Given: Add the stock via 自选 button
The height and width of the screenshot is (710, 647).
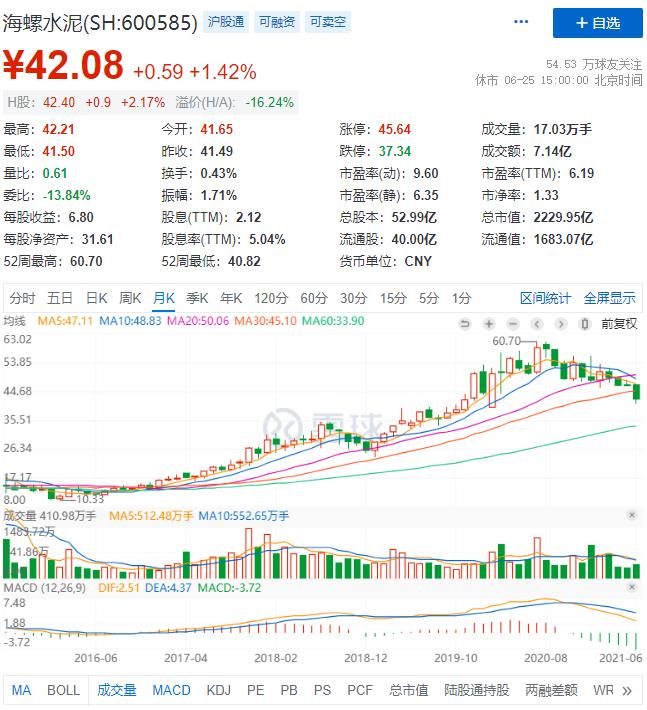Looking at the screenshot, I should [597, 23].
